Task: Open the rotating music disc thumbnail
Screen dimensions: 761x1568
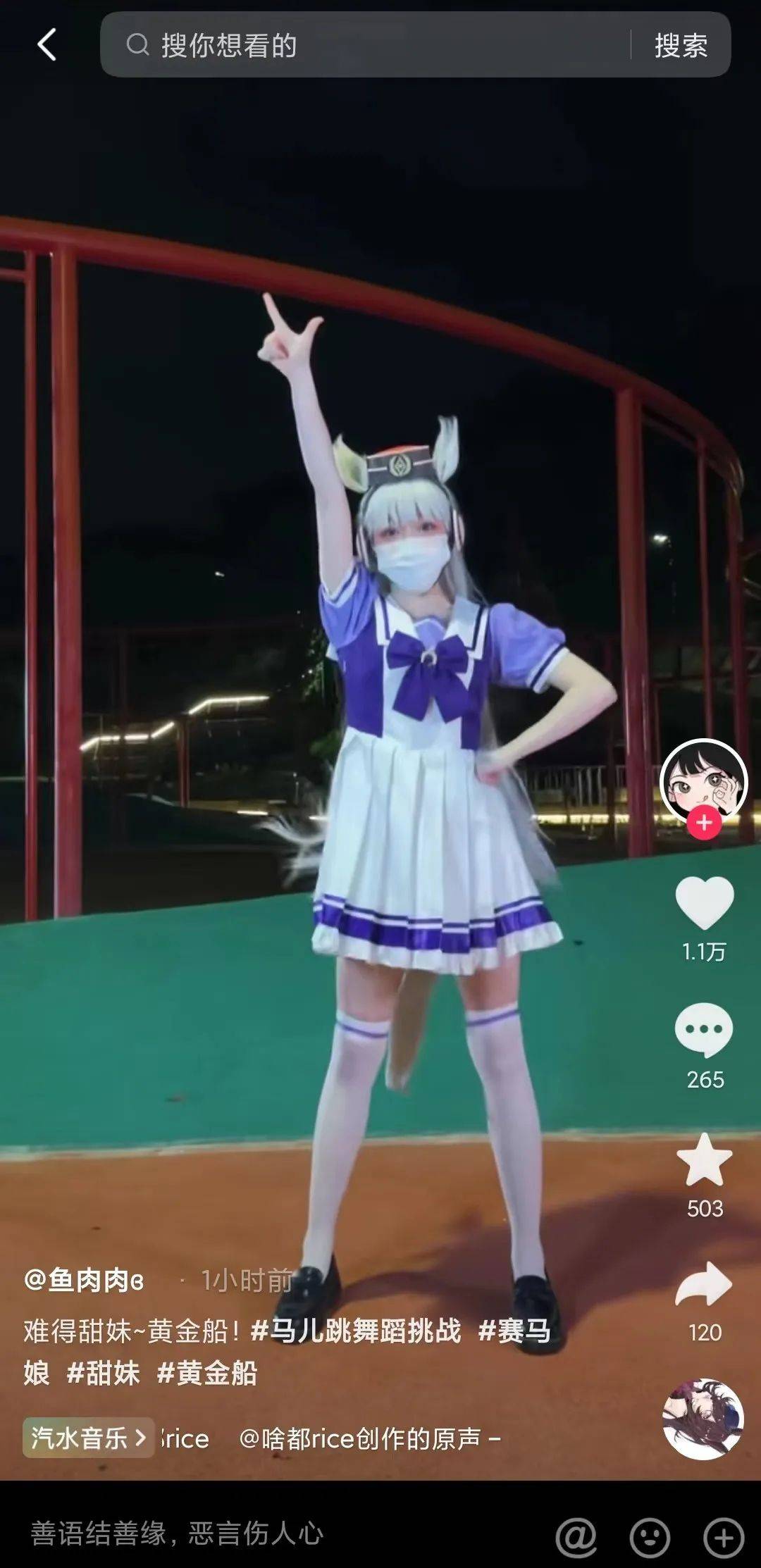Action: point(703,1419)
